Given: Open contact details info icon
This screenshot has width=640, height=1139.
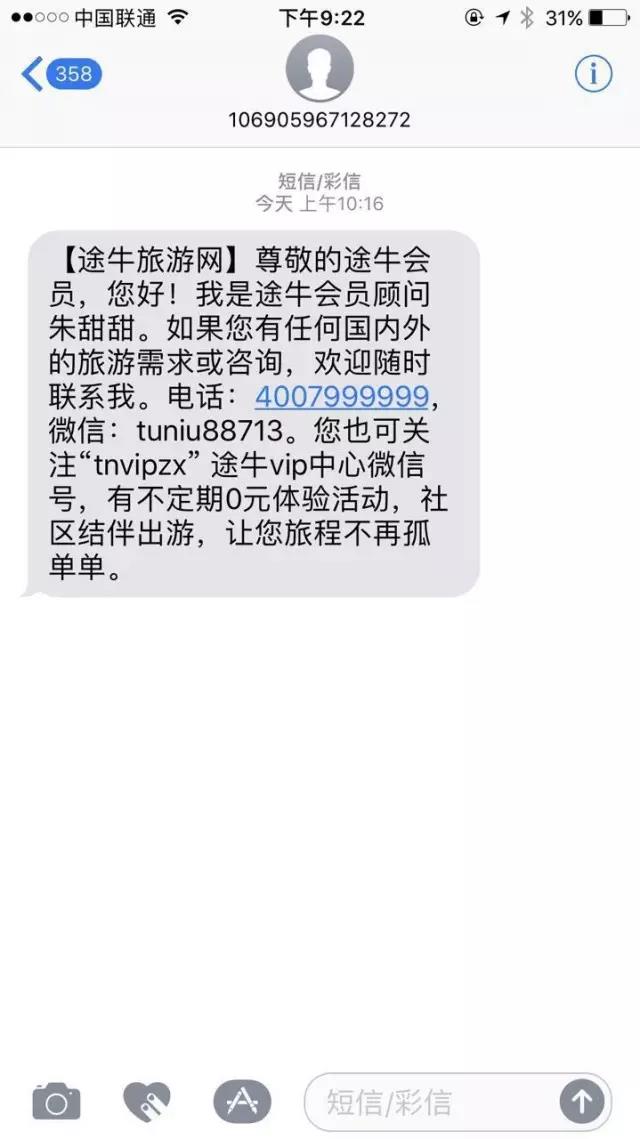Looking at the screenshot, I should 592,73.
